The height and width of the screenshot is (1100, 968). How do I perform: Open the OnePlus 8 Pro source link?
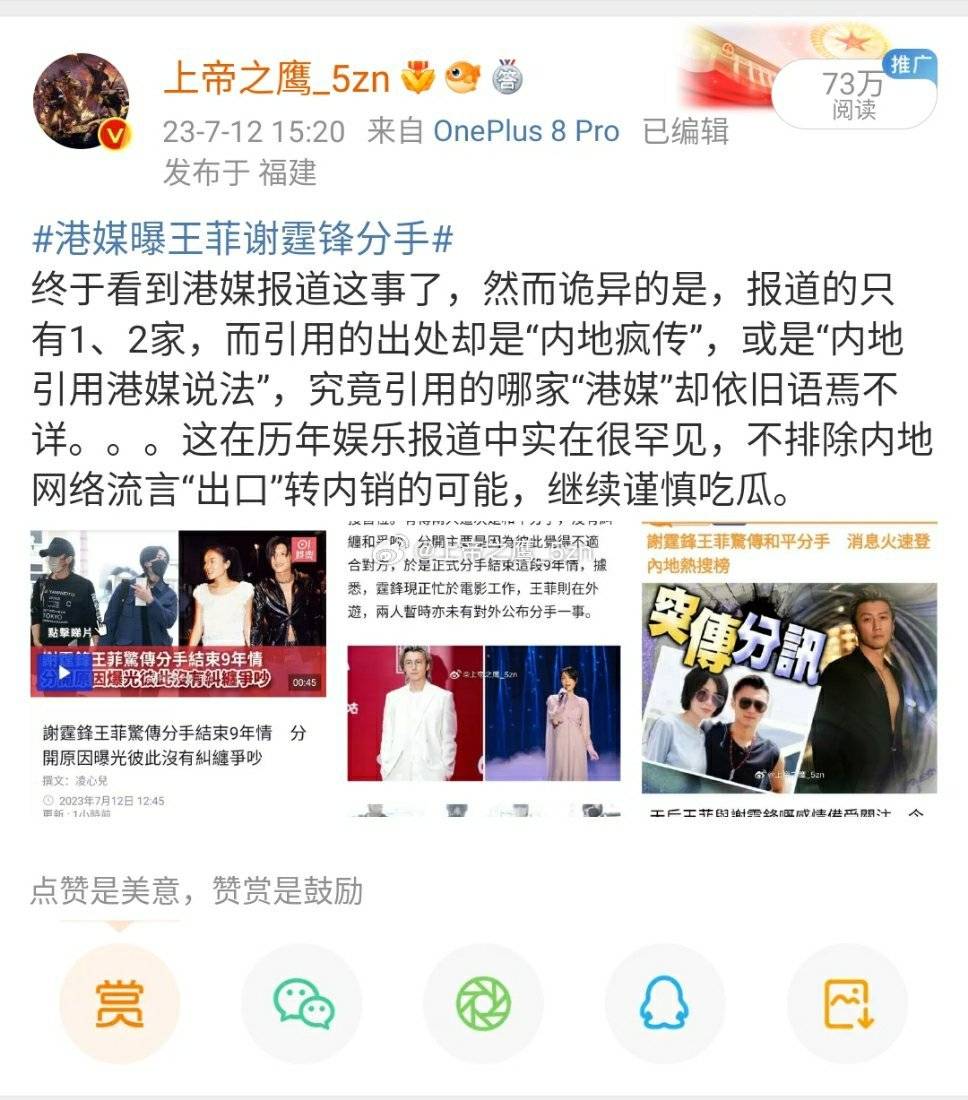[526, 131]
